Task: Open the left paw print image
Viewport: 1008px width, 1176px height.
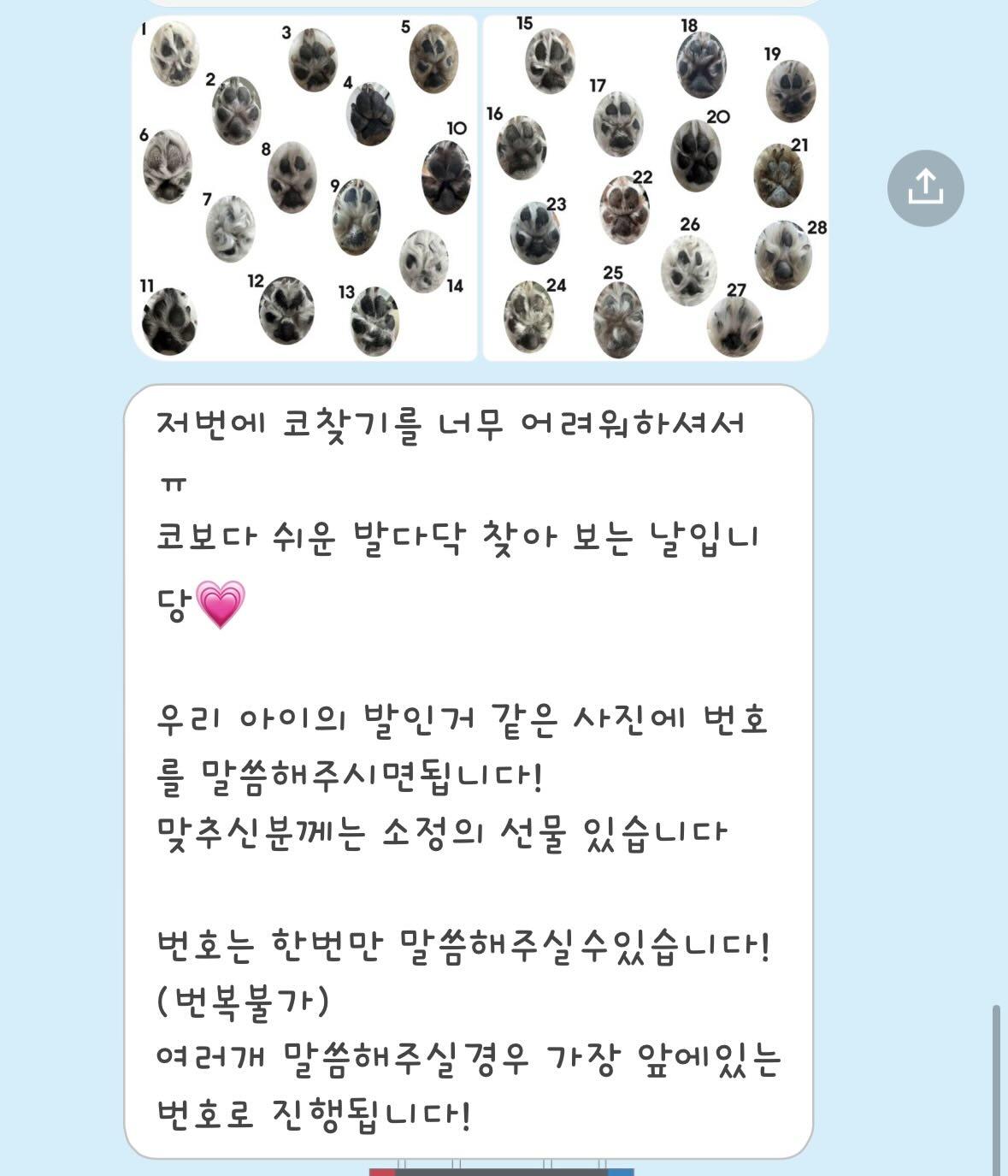Action: 304,184
